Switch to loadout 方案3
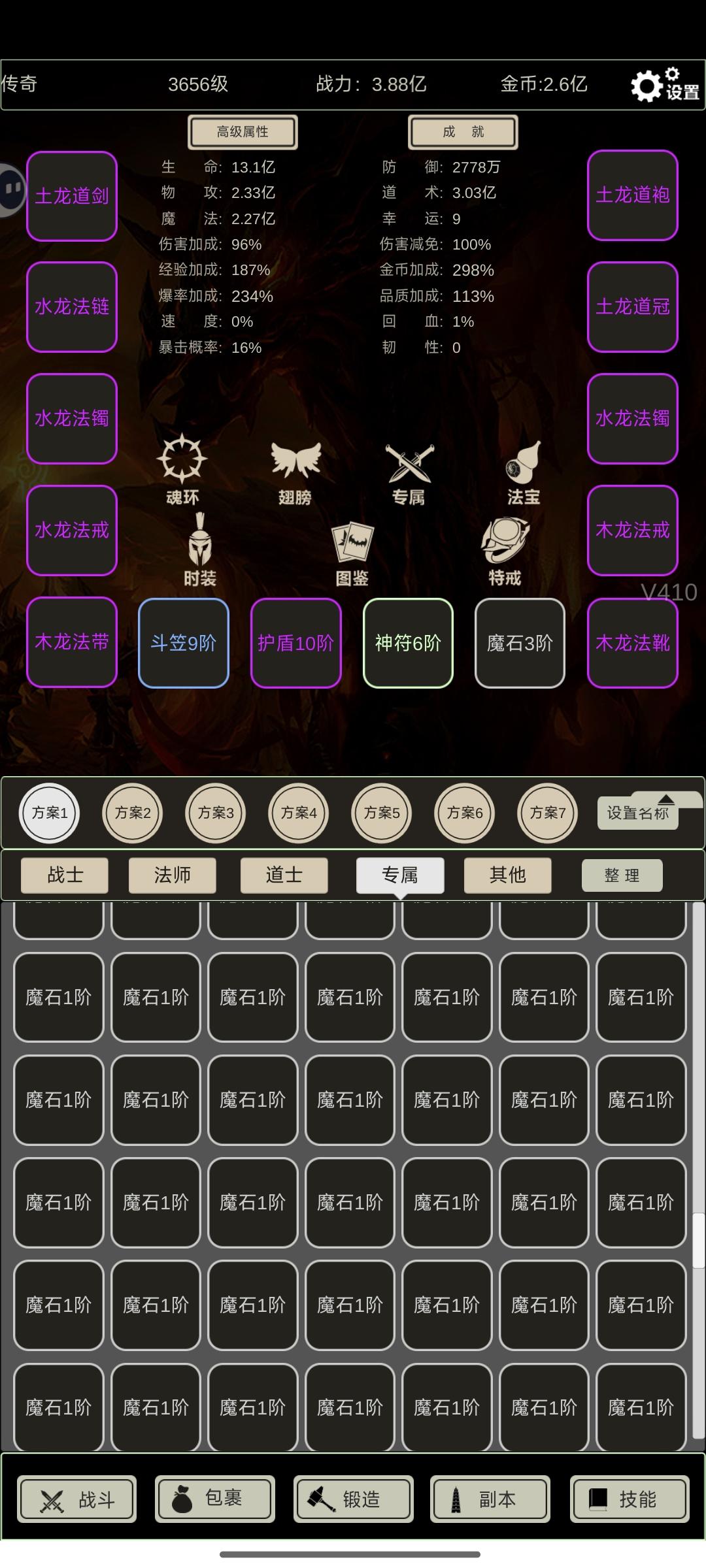 tap(215, 813)
